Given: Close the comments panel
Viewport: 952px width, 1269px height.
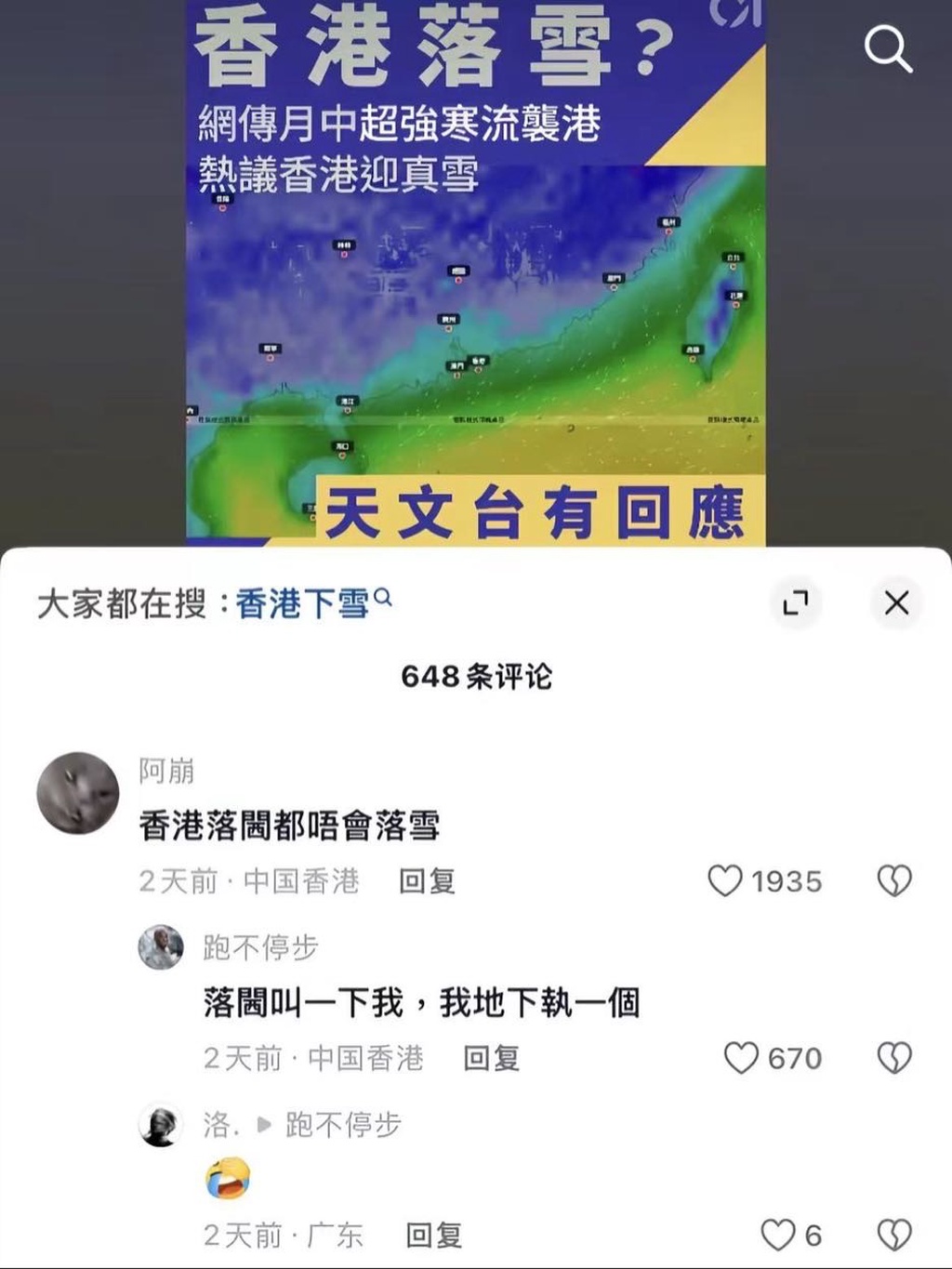Looking at the screenshot, I should (896, 602).
